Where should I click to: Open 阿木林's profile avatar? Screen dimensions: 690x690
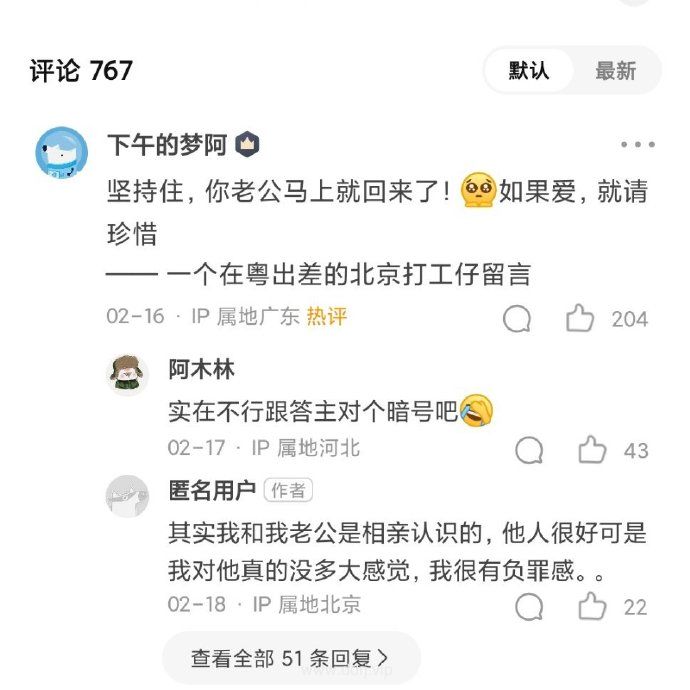[x=128, y=375]
